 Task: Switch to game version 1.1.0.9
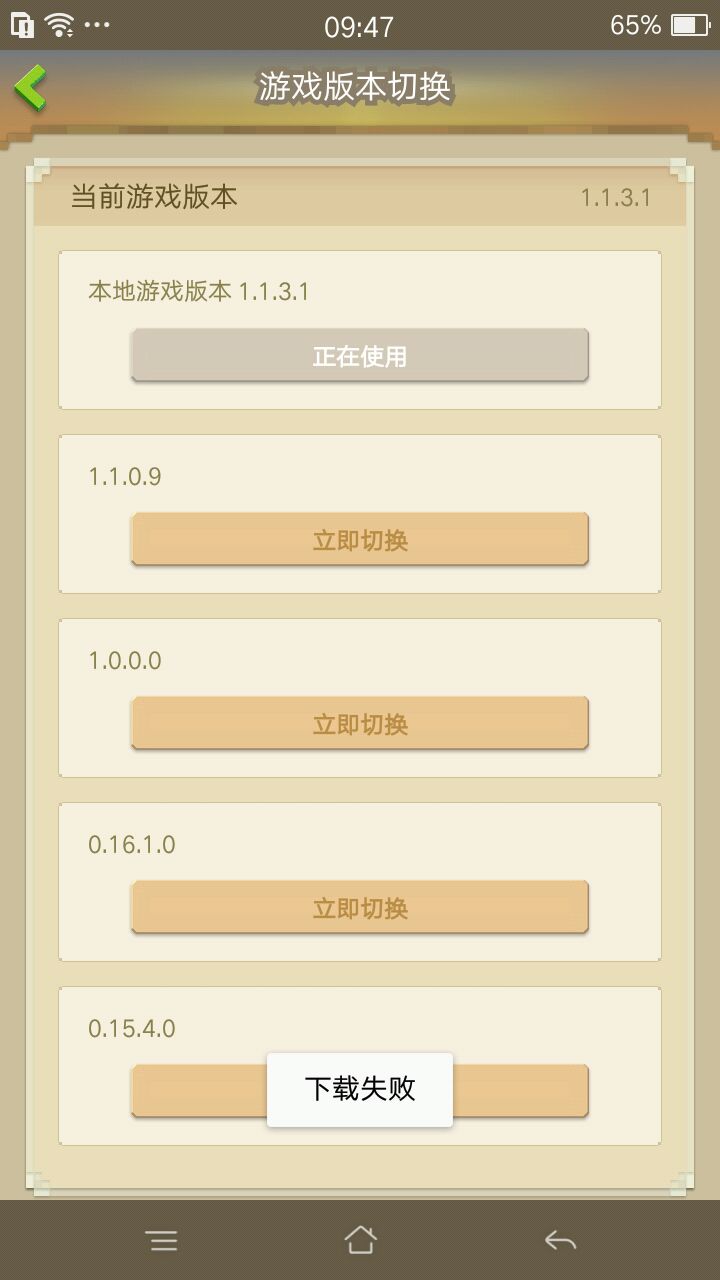click(359, 540)
